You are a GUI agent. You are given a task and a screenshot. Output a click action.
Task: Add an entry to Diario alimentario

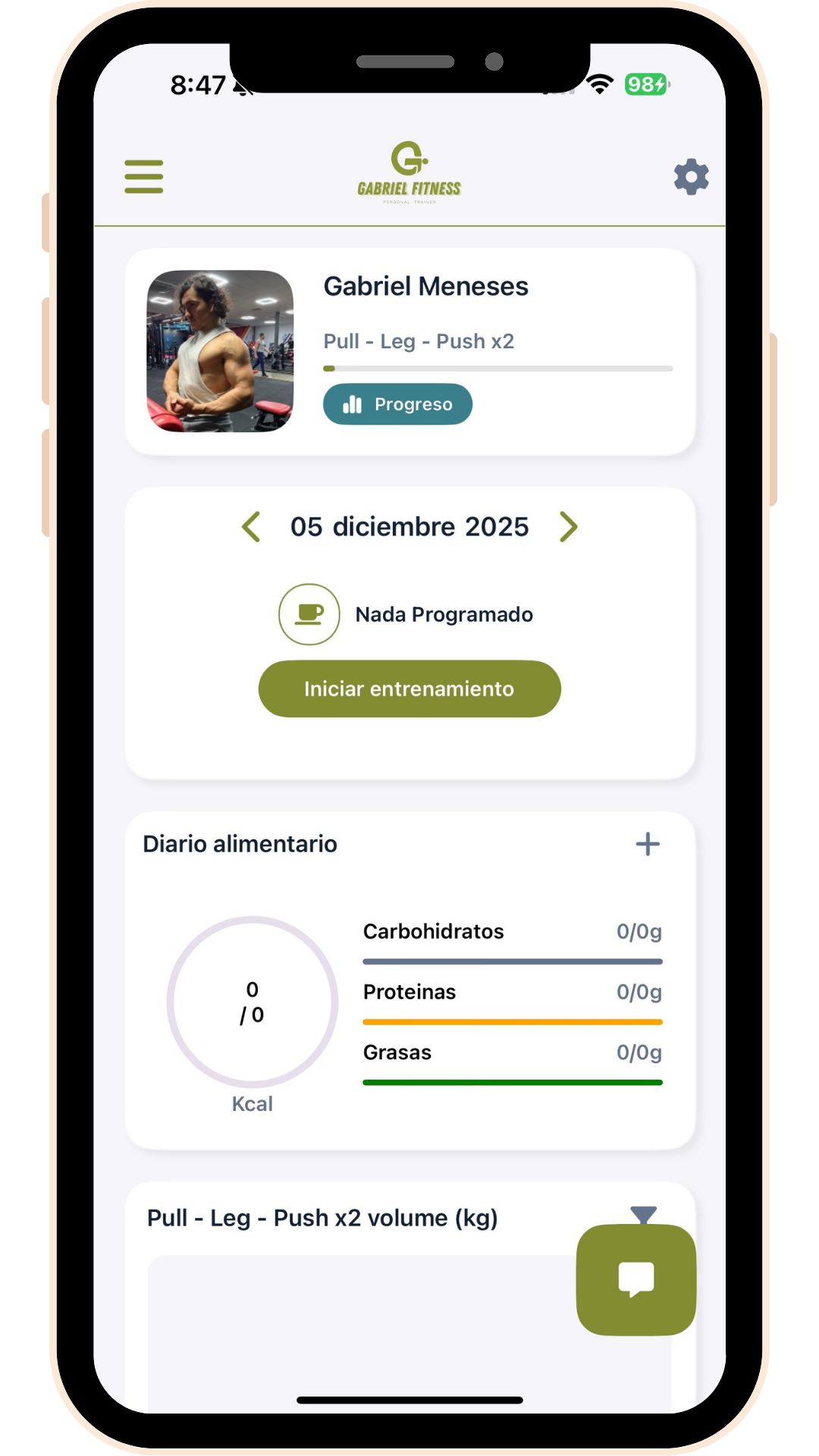648,844
